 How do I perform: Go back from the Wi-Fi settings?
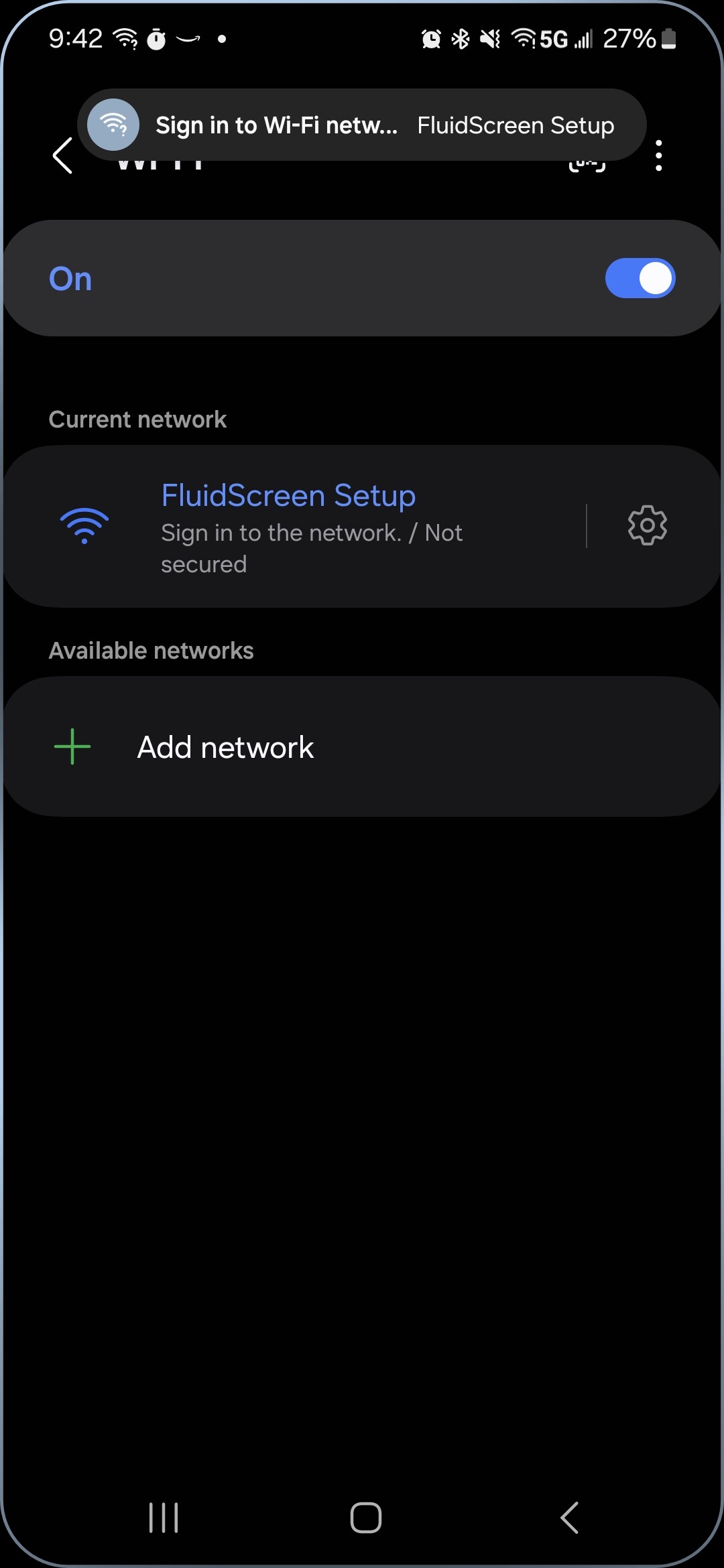pos(62,156)
